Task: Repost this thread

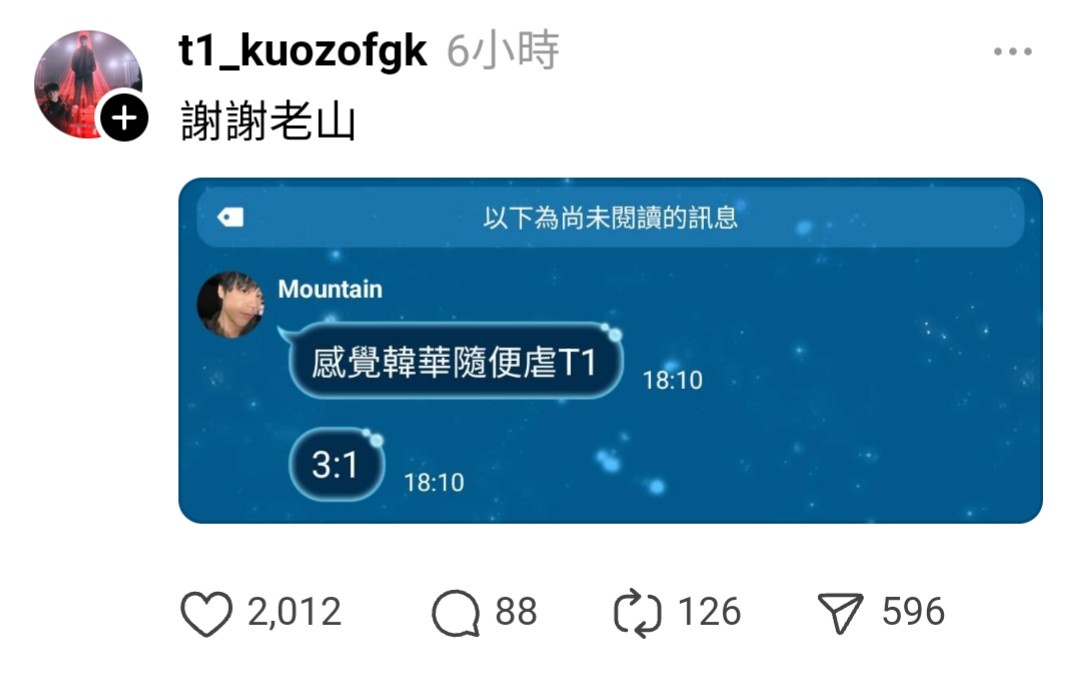Action: [x=637, y=614]
